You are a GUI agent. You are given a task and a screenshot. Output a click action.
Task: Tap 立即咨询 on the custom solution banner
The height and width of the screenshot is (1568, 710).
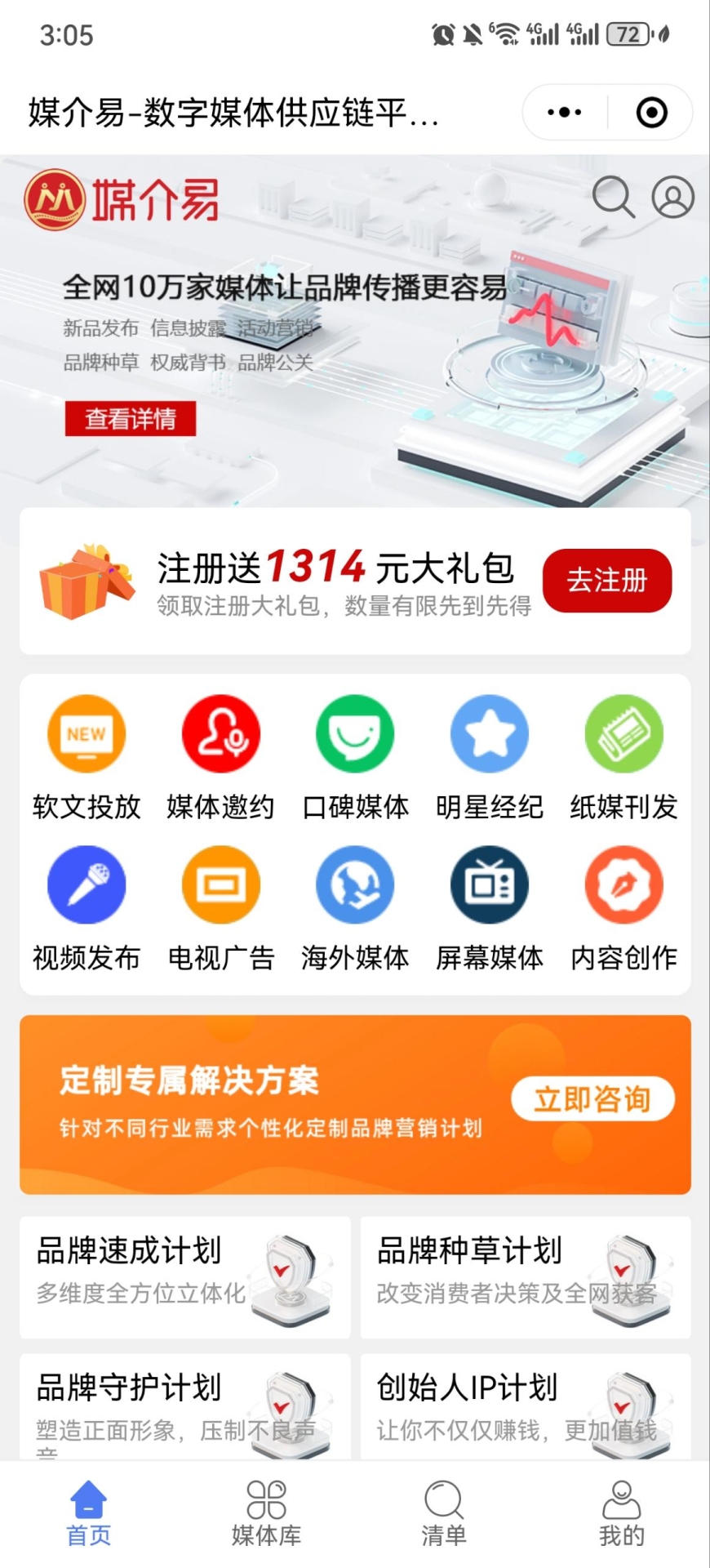[592, 1099]
